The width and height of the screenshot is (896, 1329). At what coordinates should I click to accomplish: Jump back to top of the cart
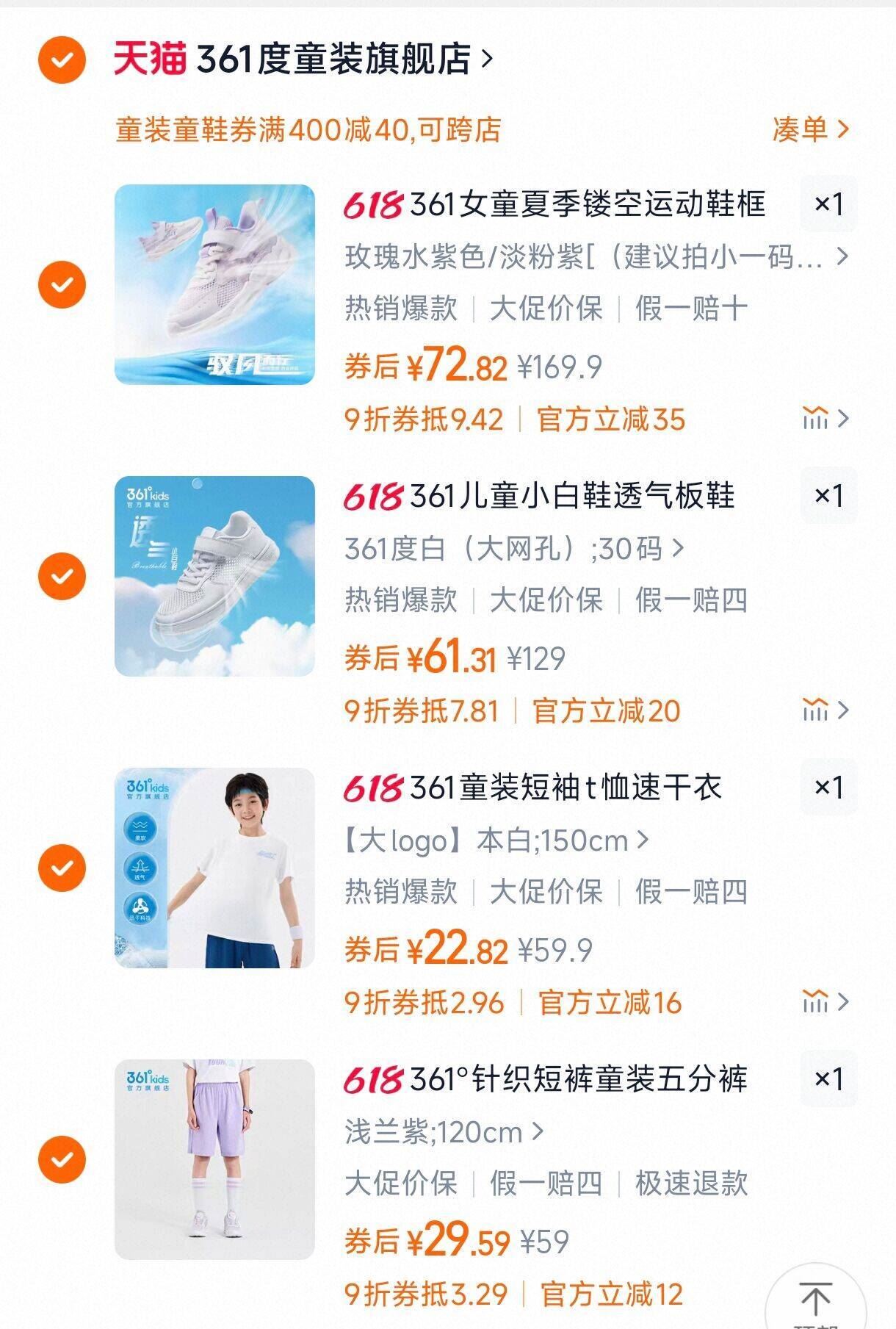pyautogui.click(x=815, y=1300)
